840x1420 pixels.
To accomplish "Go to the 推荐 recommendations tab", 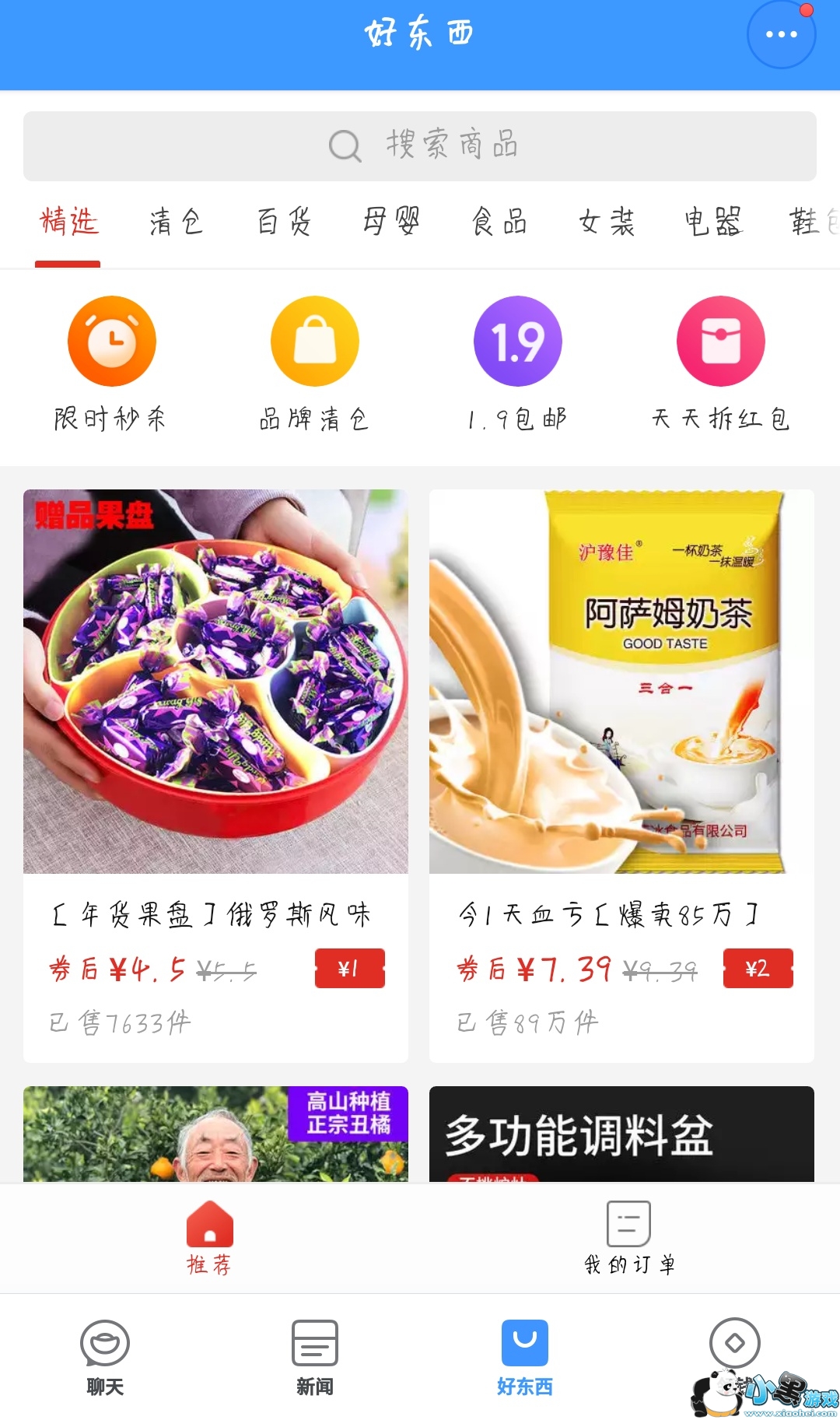I will tap(209, 1239).
